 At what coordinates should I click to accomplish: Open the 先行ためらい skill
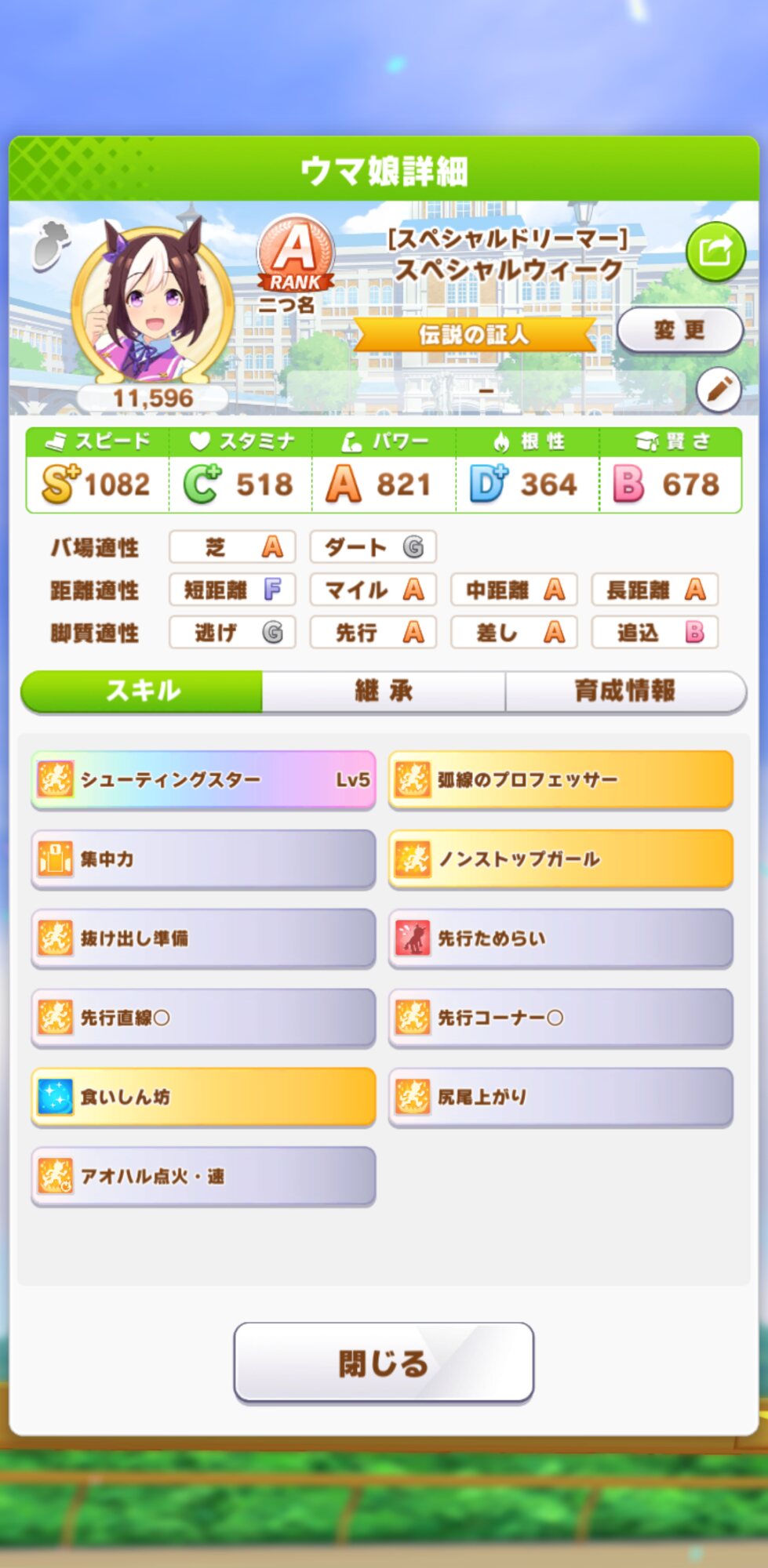560,938
